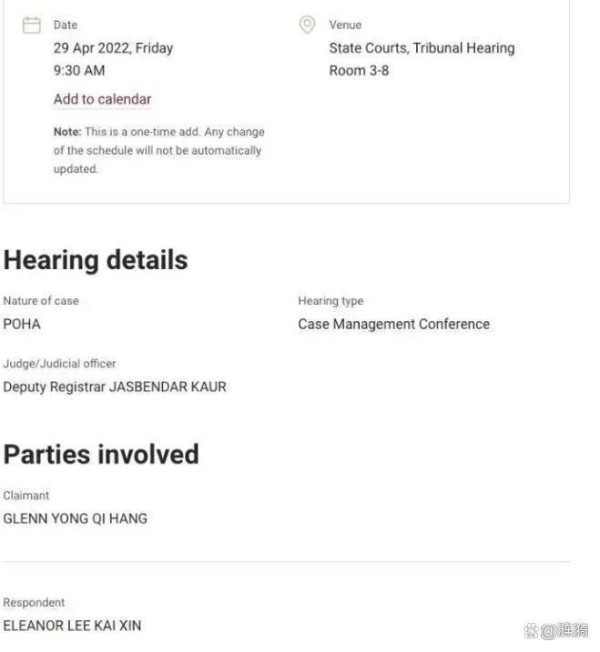
Task: Tap the Add to calendar link
Action: (x=102, y=99)
